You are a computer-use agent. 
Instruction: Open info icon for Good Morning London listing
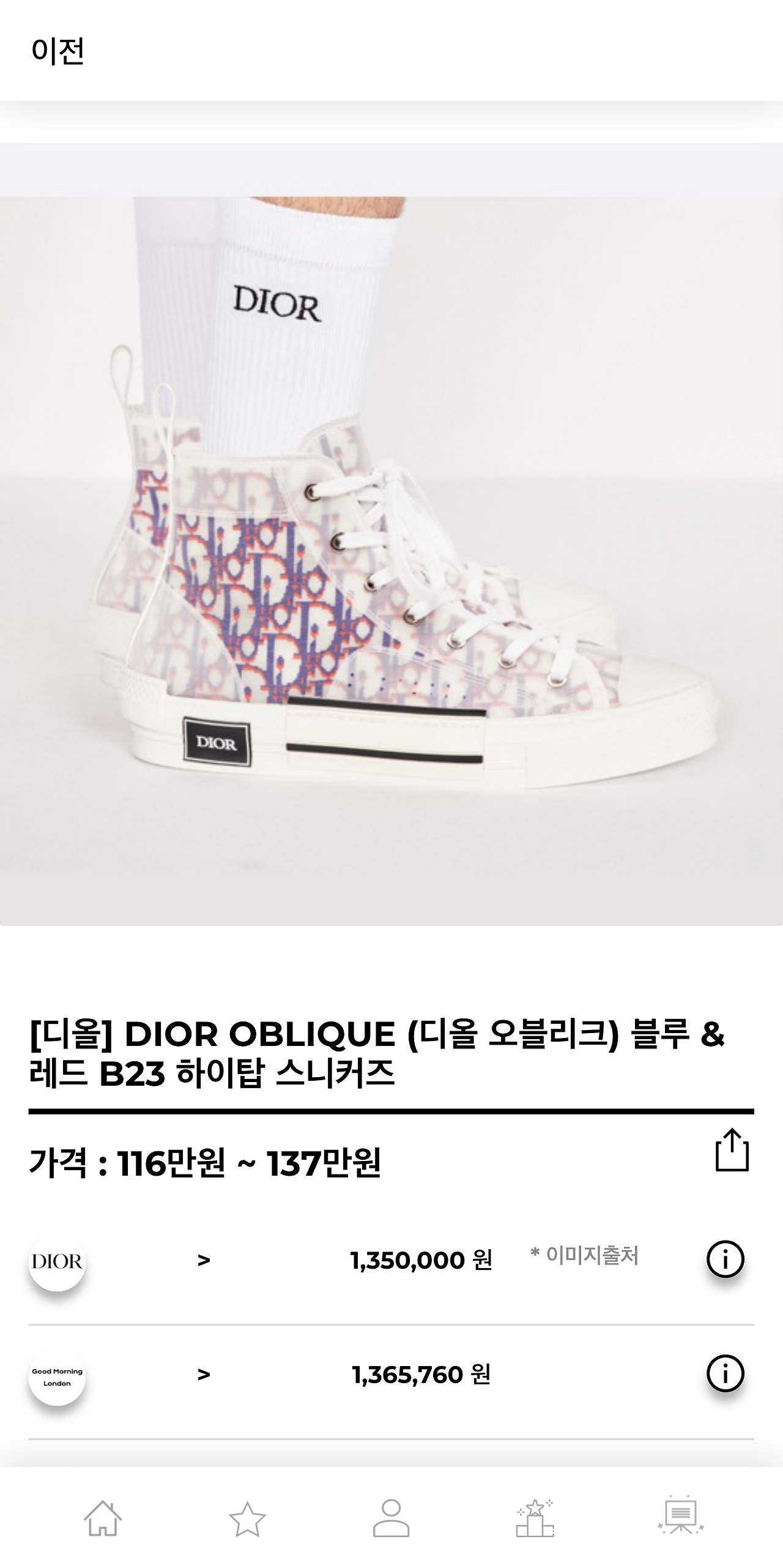pyautogui.click(x=725, y=1373)
